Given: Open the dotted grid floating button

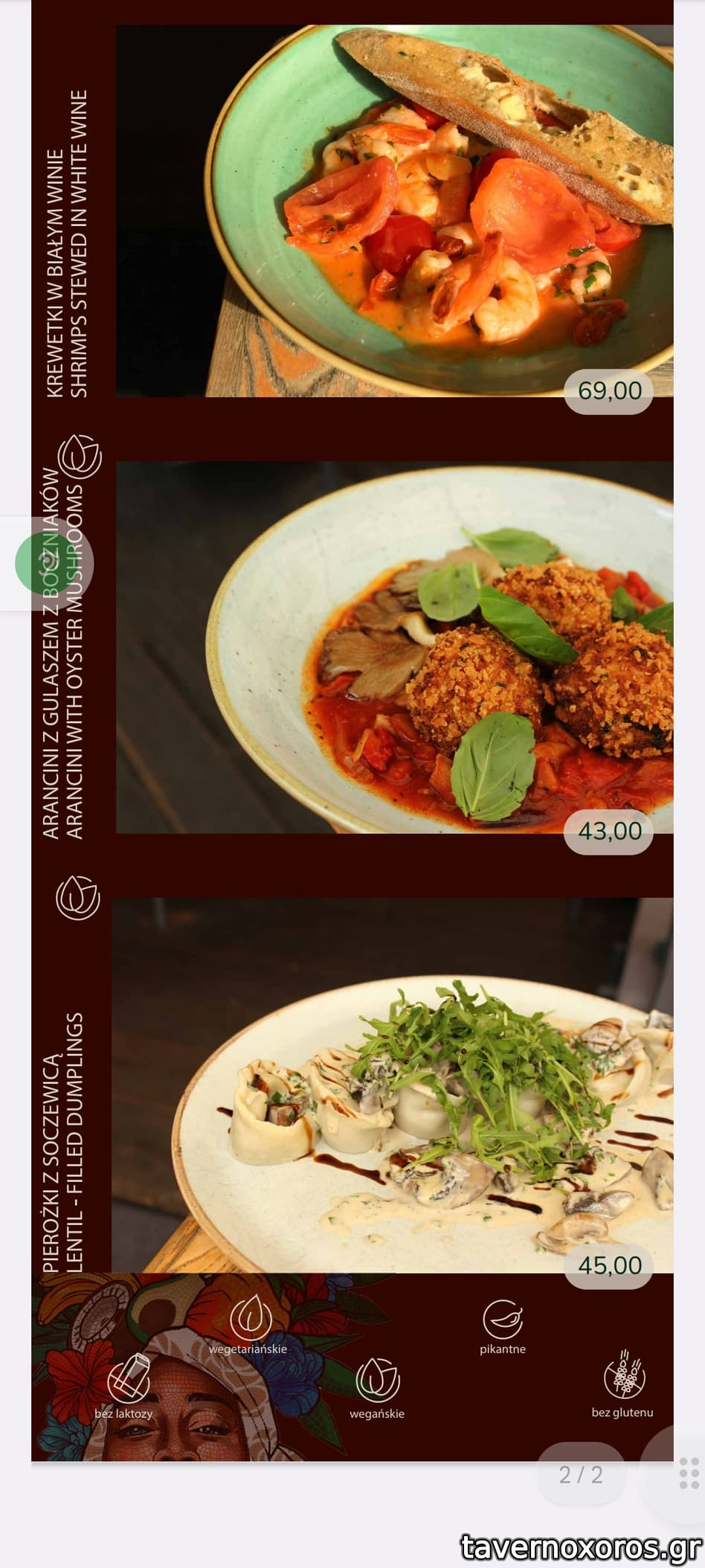Looking at the screenshot, I should (689, 1474).
